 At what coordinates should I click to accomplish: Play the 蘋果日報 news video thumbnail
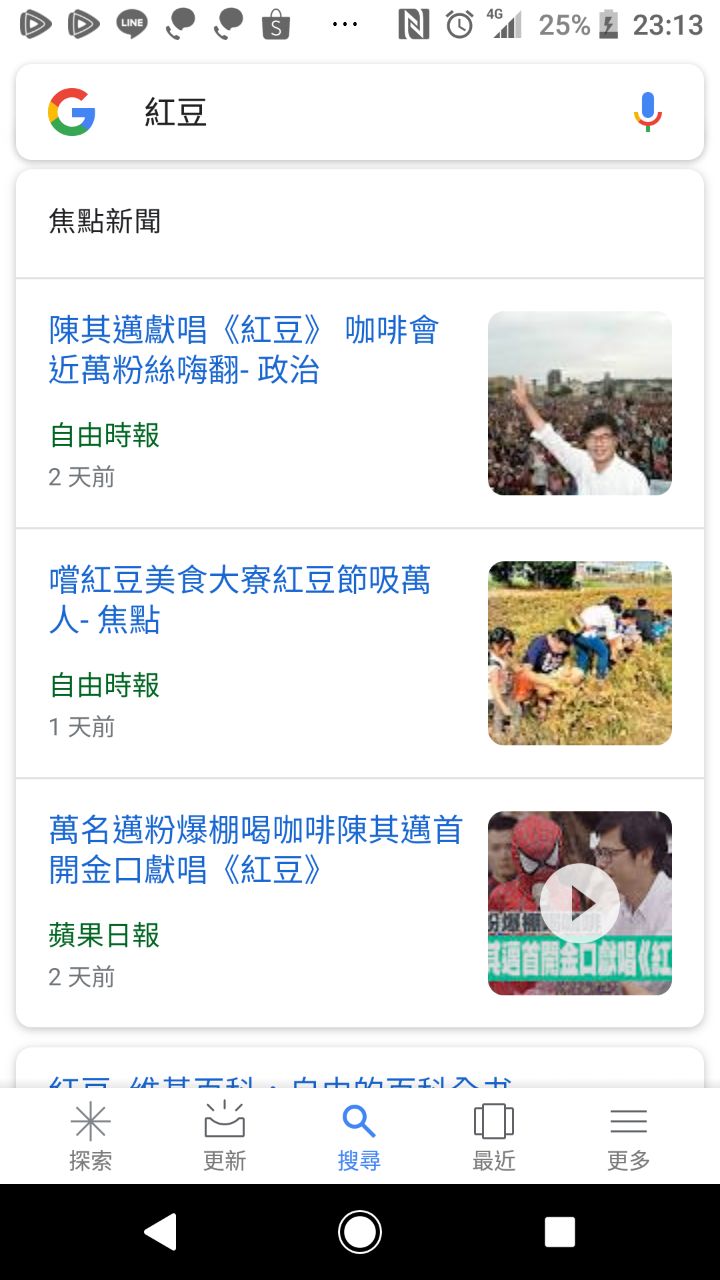pos(580,903)
